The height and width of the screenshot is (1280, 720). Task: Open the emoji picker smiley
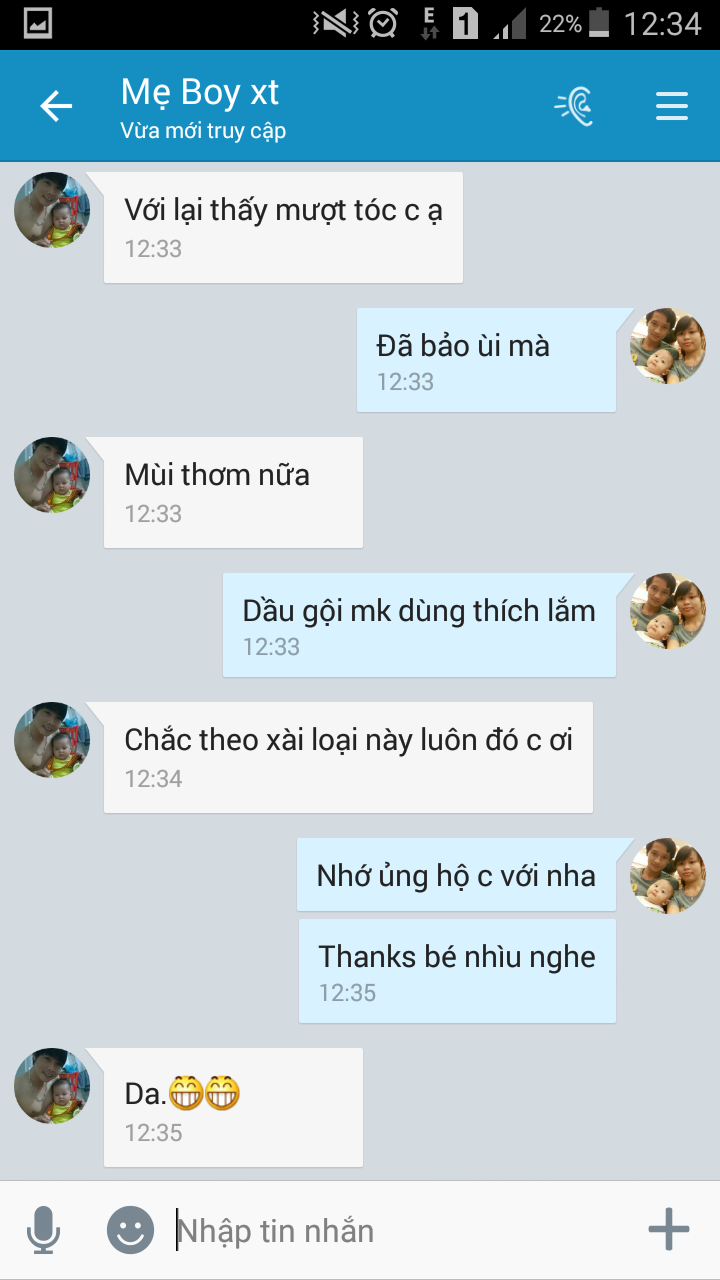(x=131, y=1230)
